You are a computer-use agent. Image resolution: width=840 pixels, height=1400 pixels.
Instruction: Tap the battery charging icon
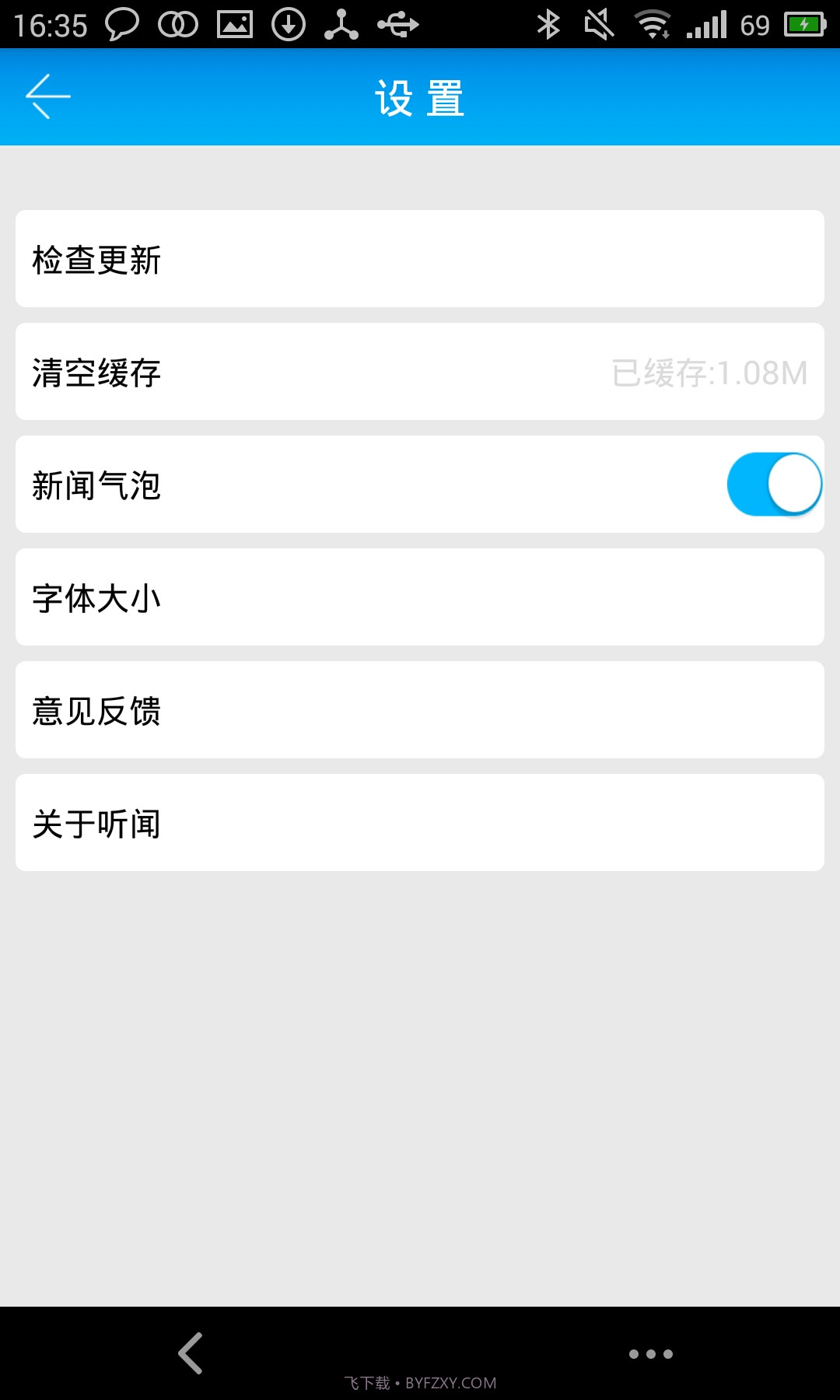coord(803,24)
